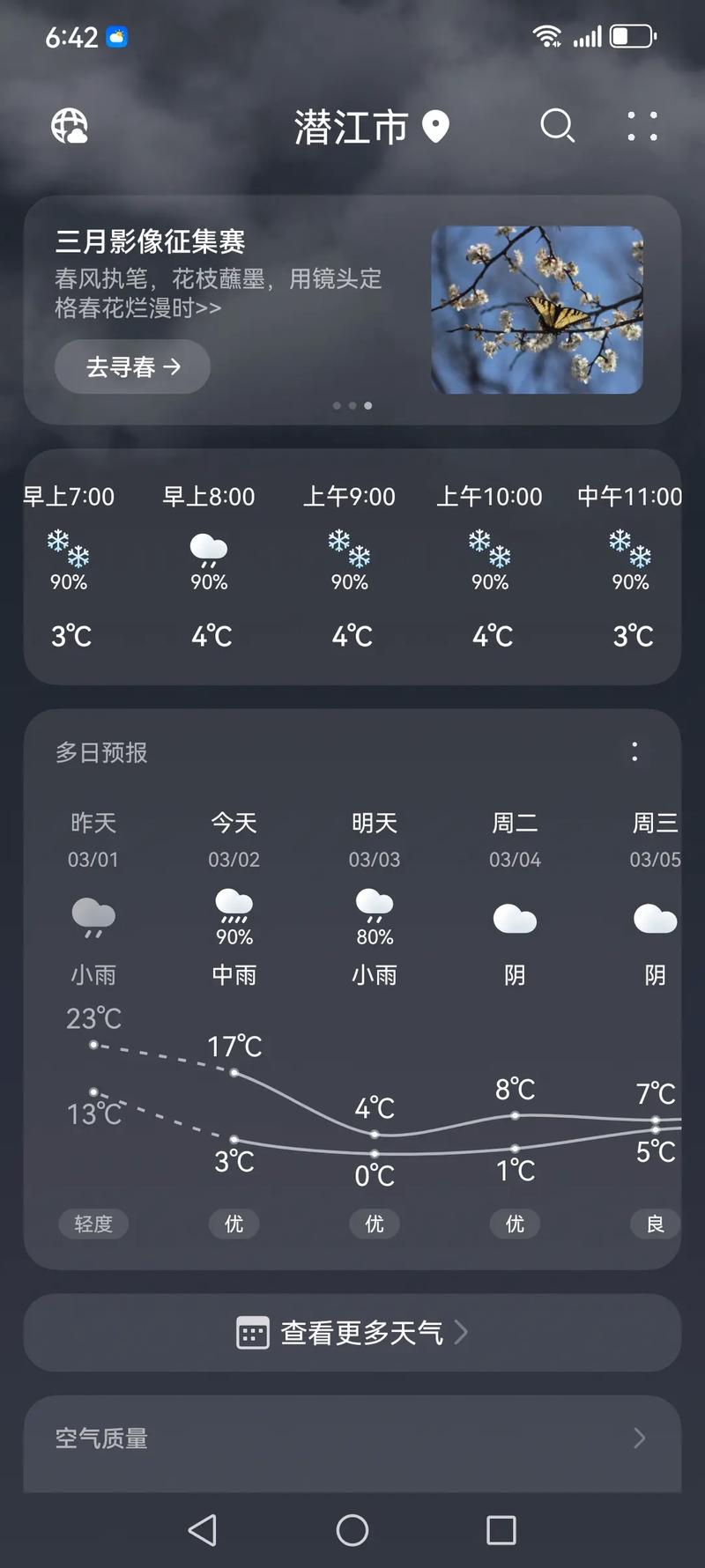Image resolution: width=705 pixels, height=1568 pixels.
Task: Select the 中雨 weather icon under 今天
Action: 233,903
